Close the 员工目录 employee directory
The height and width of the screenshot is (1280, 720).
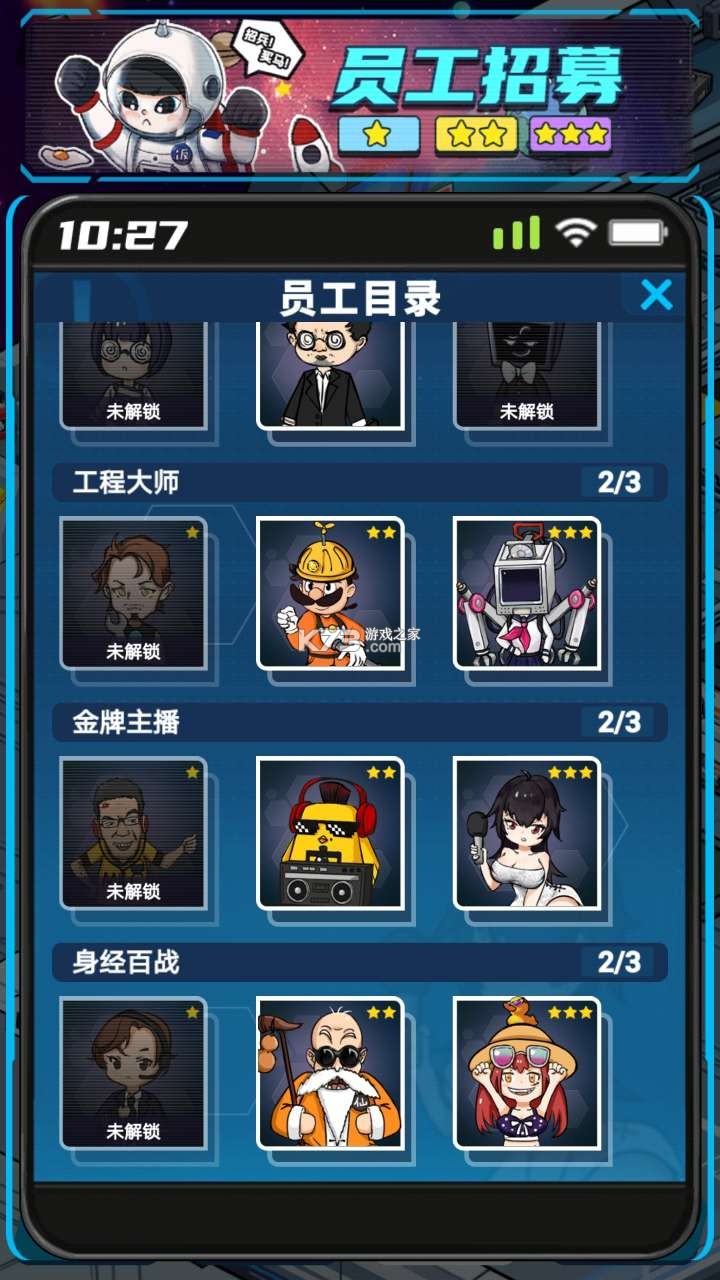pyautogui.click(x=656, y=295)
